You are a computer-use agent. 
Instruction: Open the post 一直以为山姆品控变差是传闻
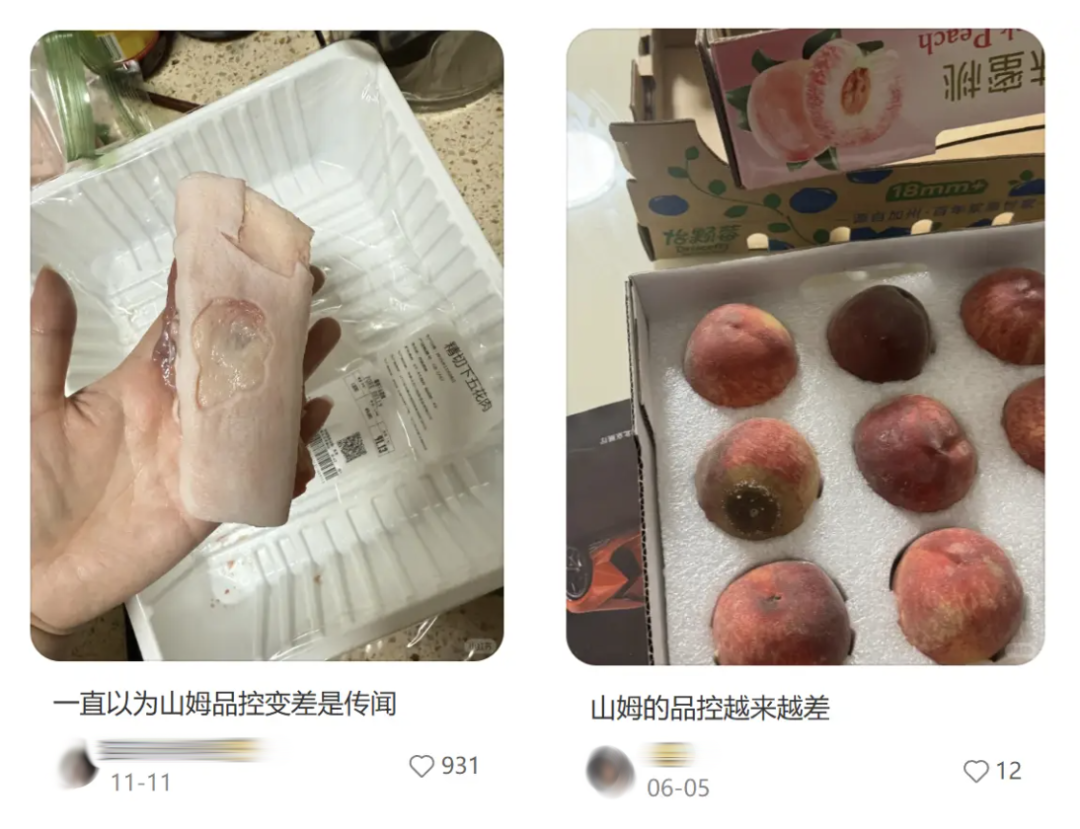point(225,704)
